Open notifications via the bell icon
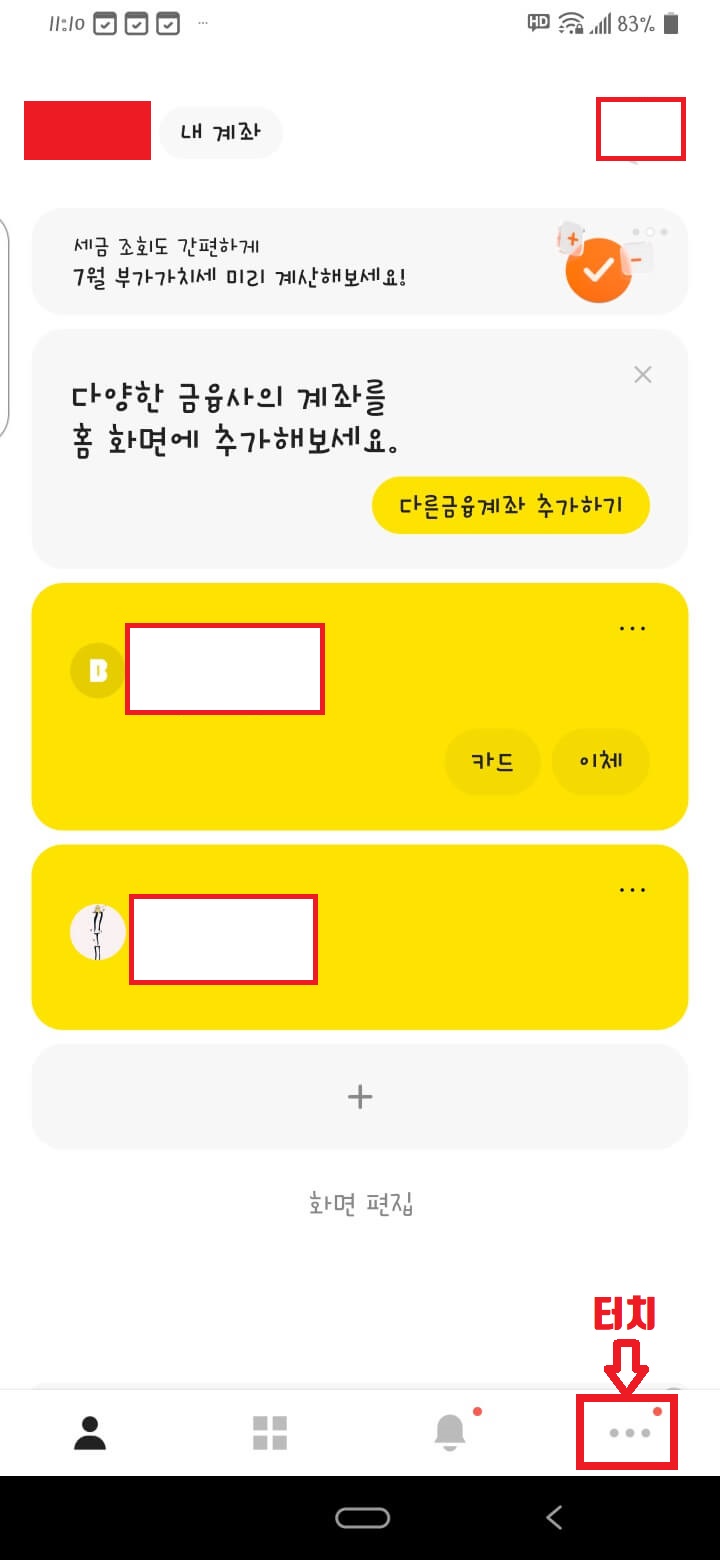 coord(450,1432)
